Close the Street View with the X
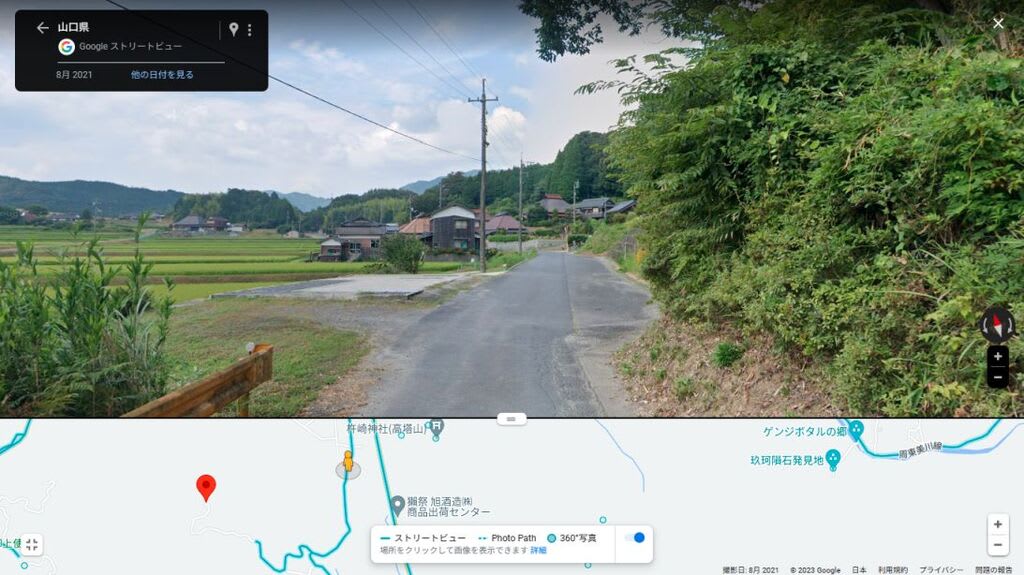The image size is (1024, 575). tap(998, 23)
